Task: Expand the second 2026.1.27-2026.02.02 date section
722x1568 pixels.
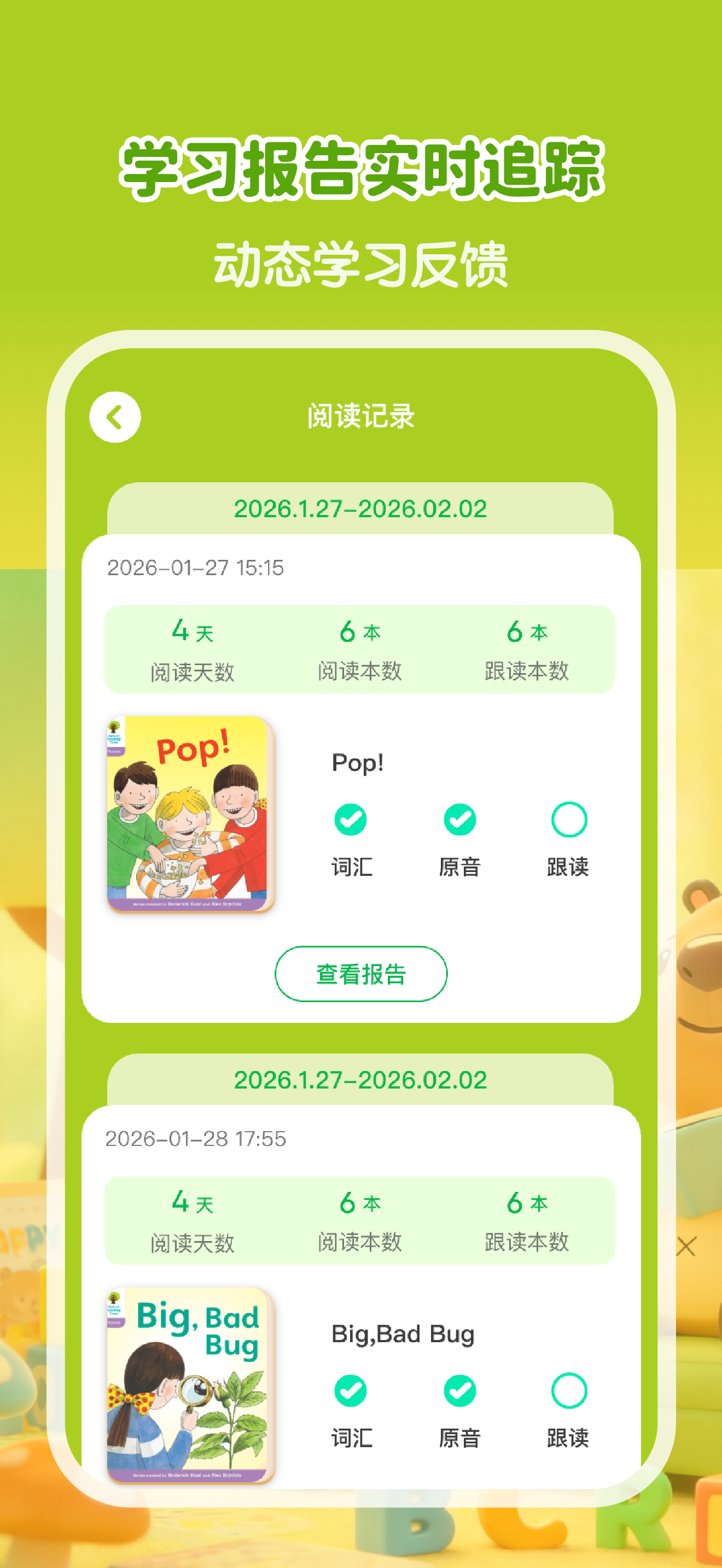Action: click(x=360, y=1079)
